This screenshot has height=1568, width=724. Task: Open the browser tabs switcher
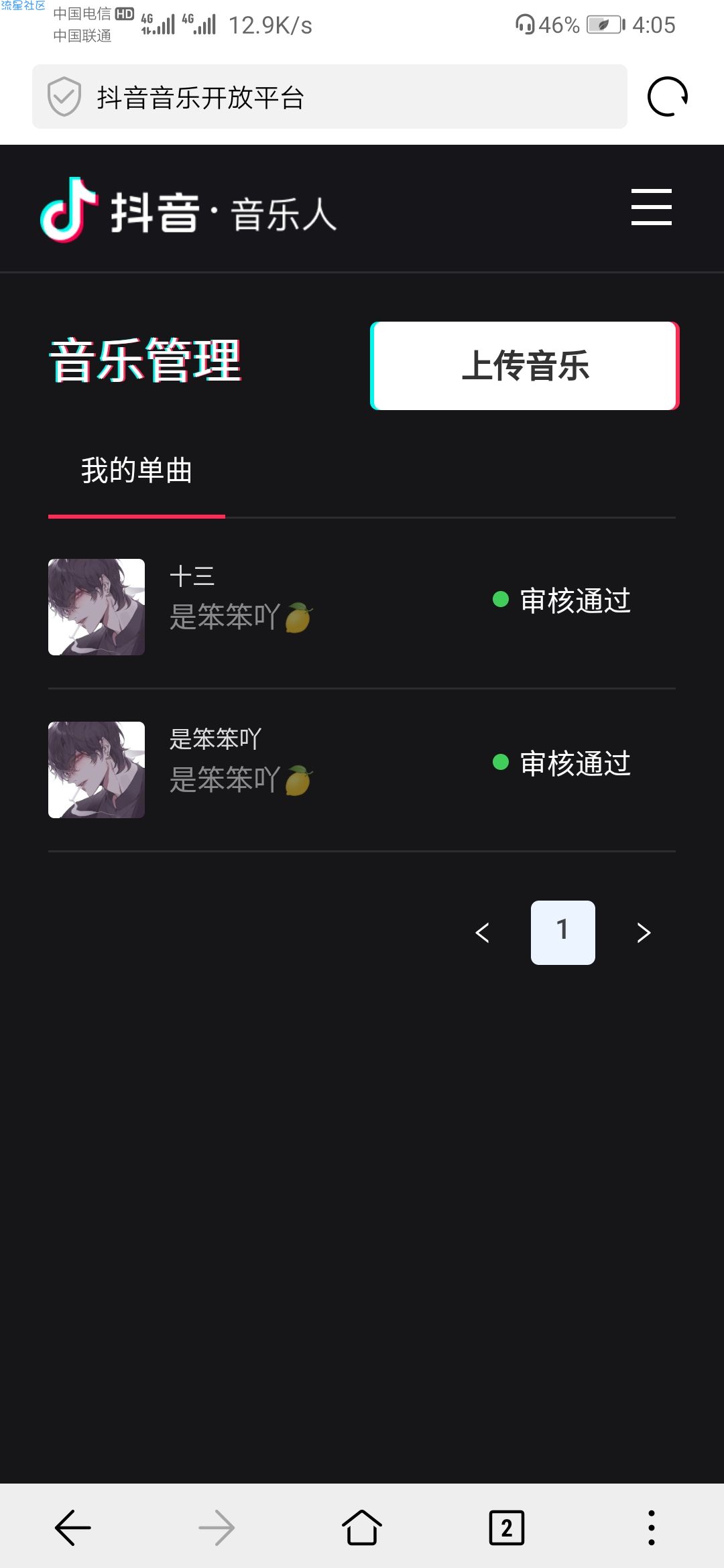(x=506, y=1528)
